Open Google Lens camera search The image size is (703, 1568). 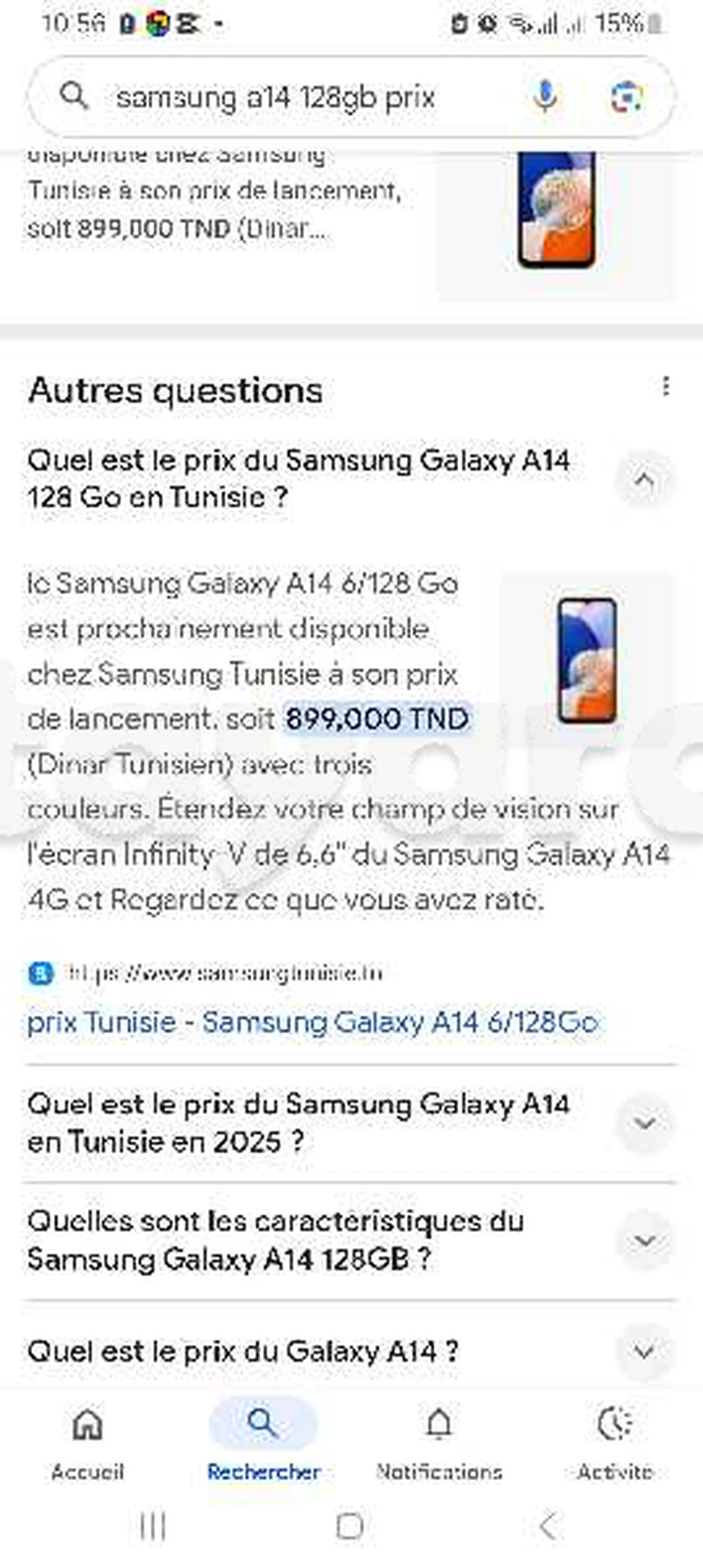(x=626, y=96)
